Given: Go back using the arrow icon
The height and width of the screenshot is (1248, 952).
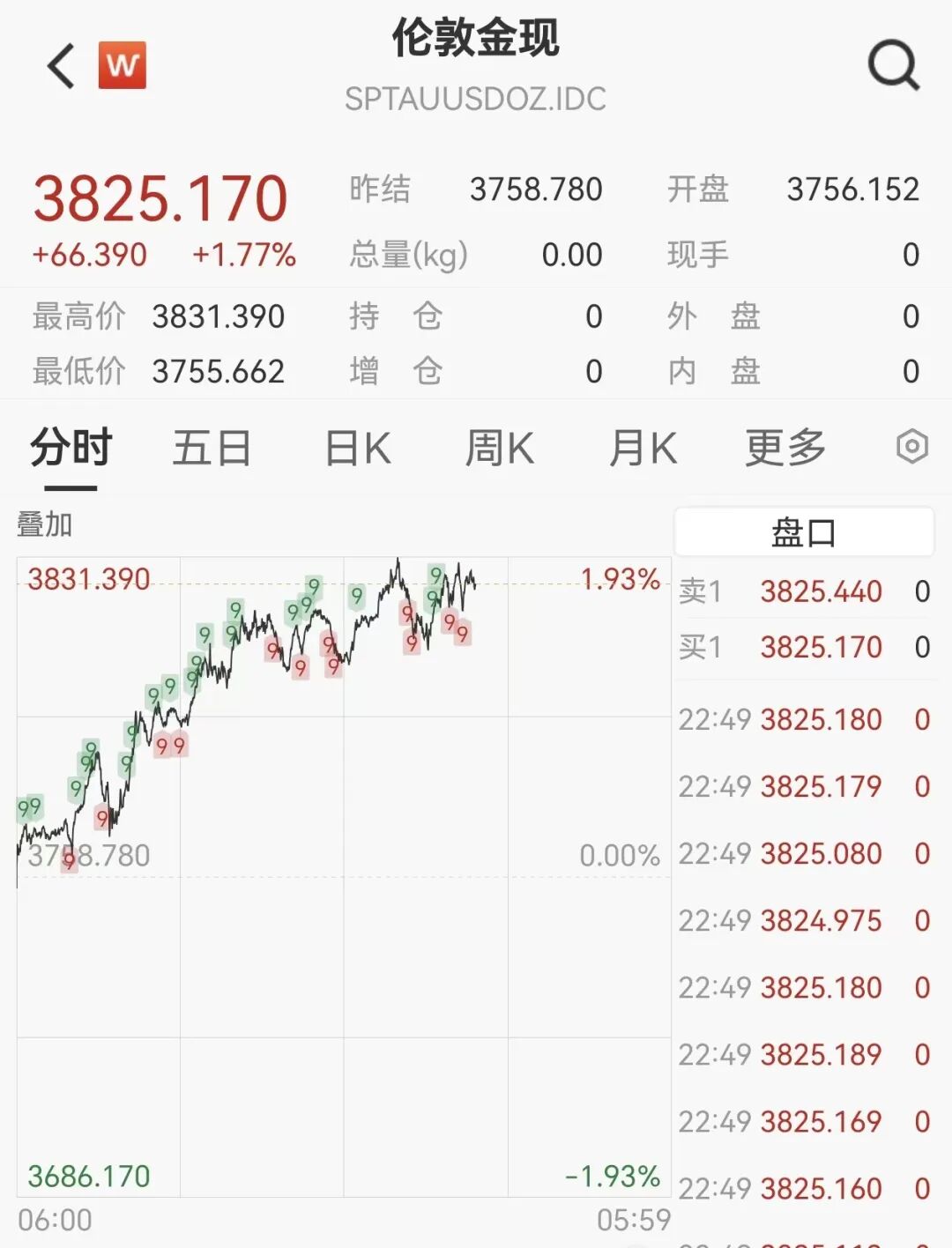Looking at the screenshot, I should point(62,66).
